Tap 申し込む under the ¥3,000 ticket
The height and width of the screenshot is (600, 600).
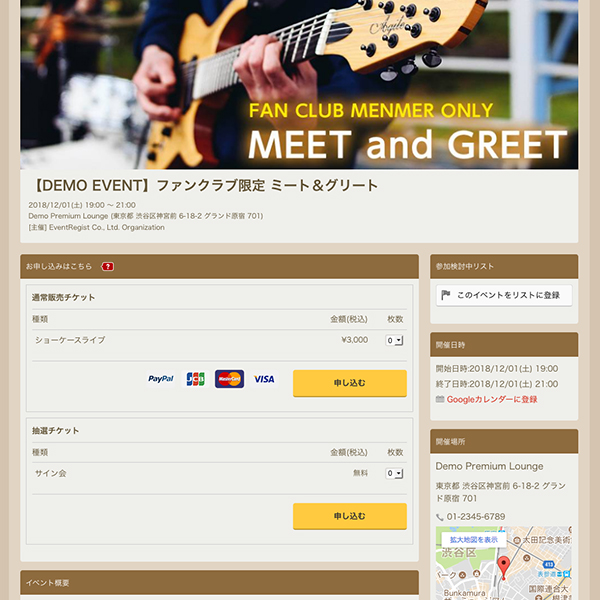point(349,383)
